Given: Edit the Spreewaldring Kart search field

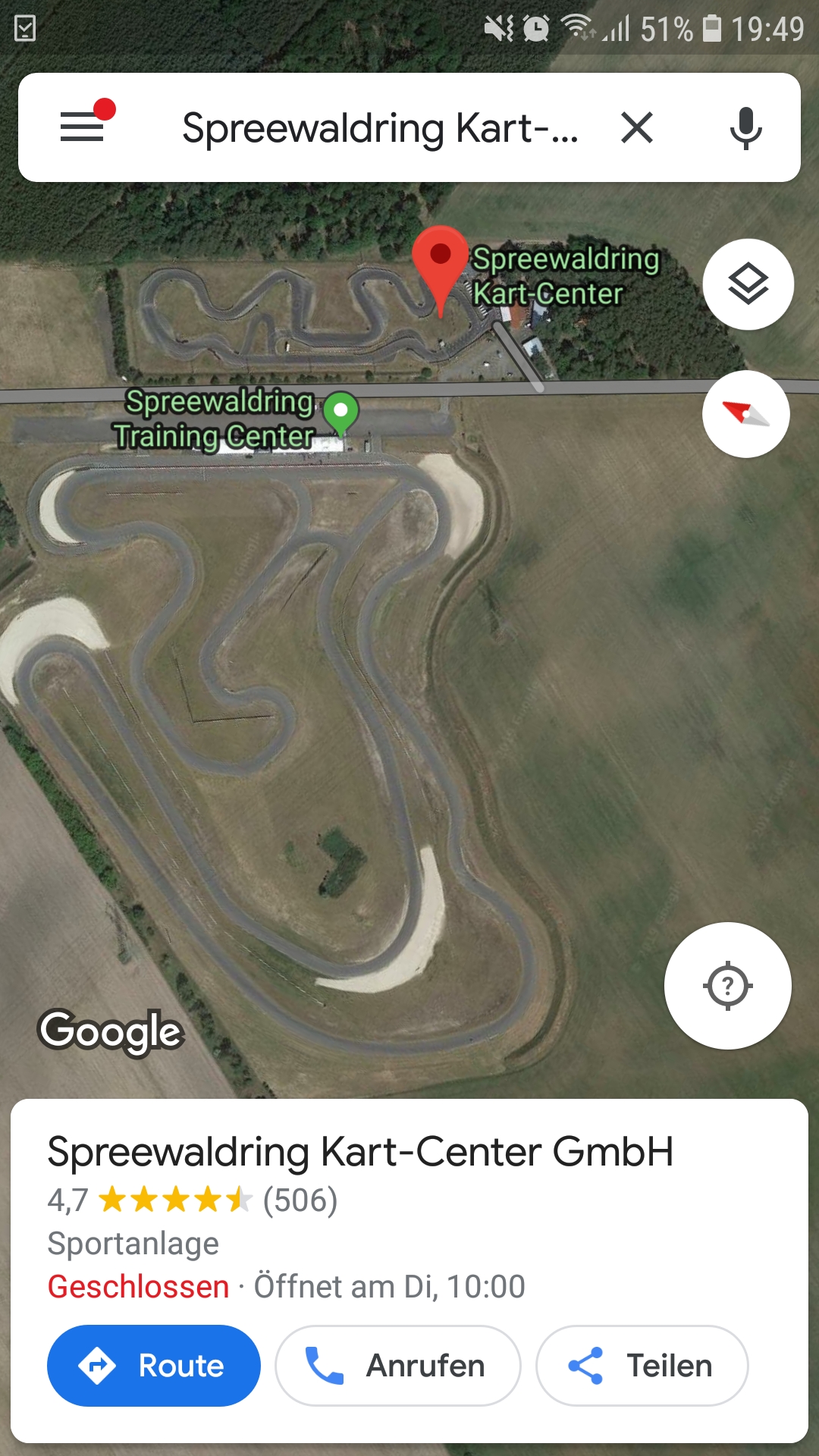Looking at the screenshot, I should coord(379,127).
